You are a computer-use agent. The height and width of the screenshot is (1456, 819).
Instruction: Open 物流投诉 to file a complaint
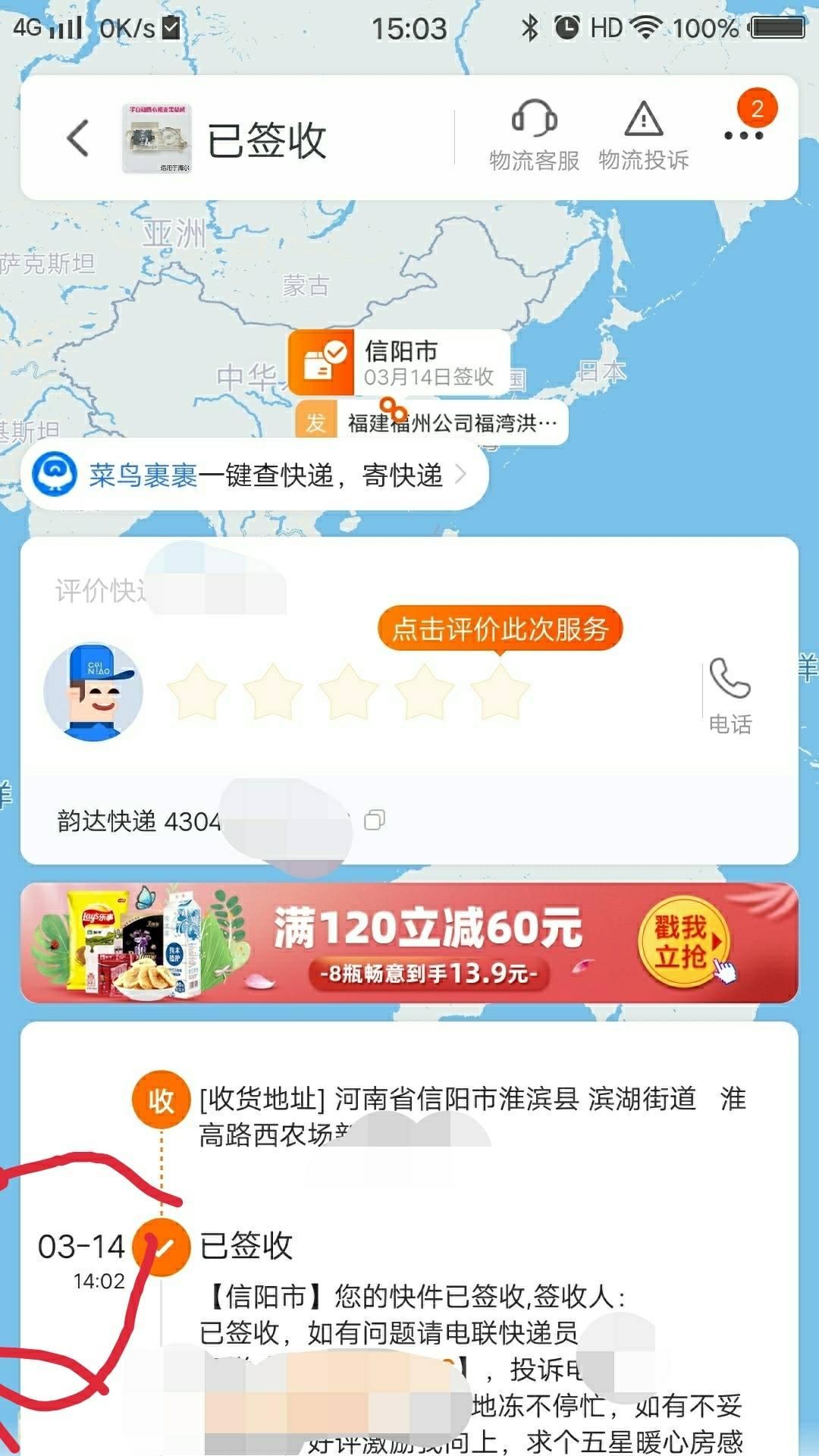(643, 136)
